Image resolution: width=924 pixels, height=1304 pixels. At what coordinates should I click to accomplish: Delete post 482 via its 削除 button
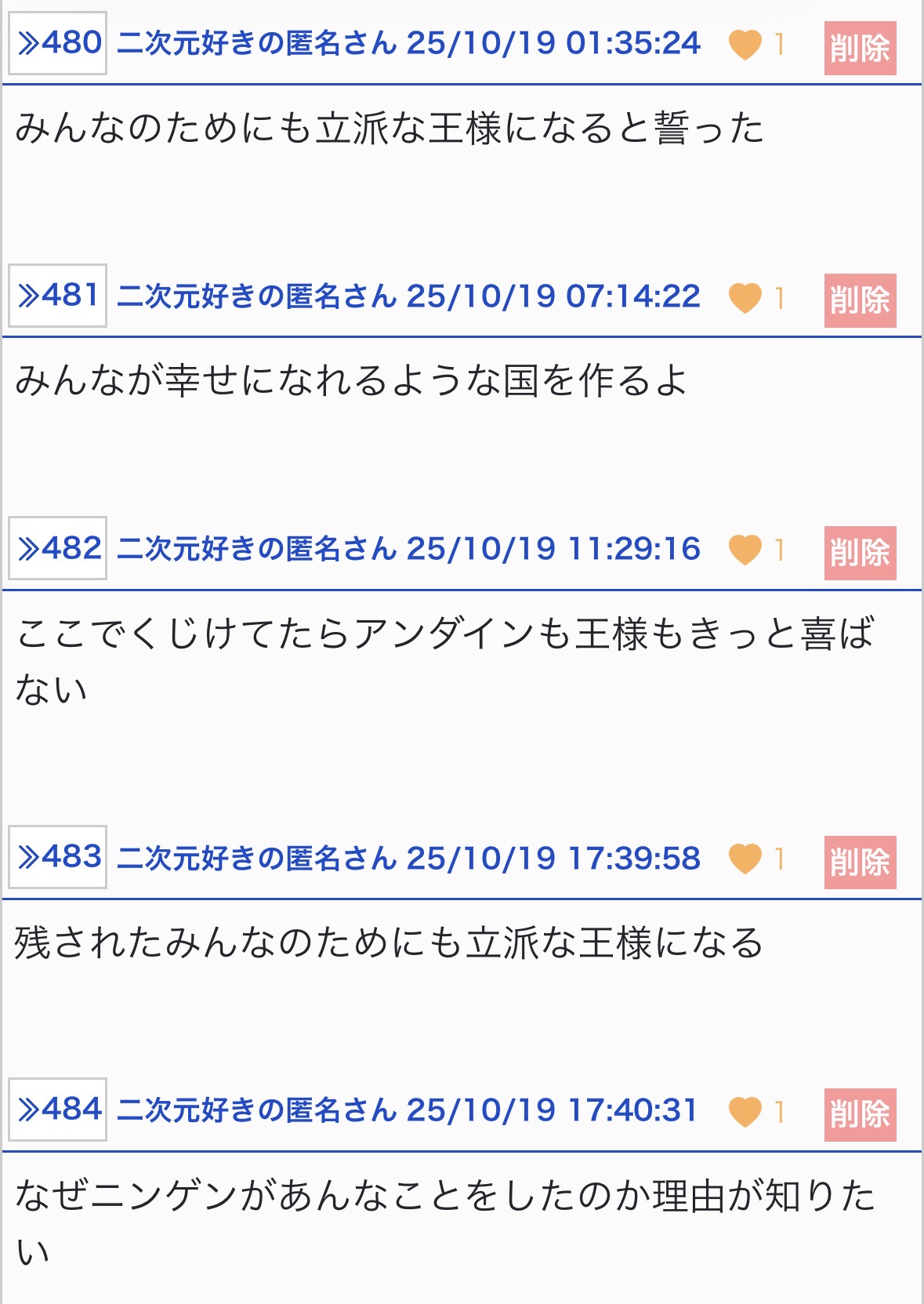[x=860, y=553]
